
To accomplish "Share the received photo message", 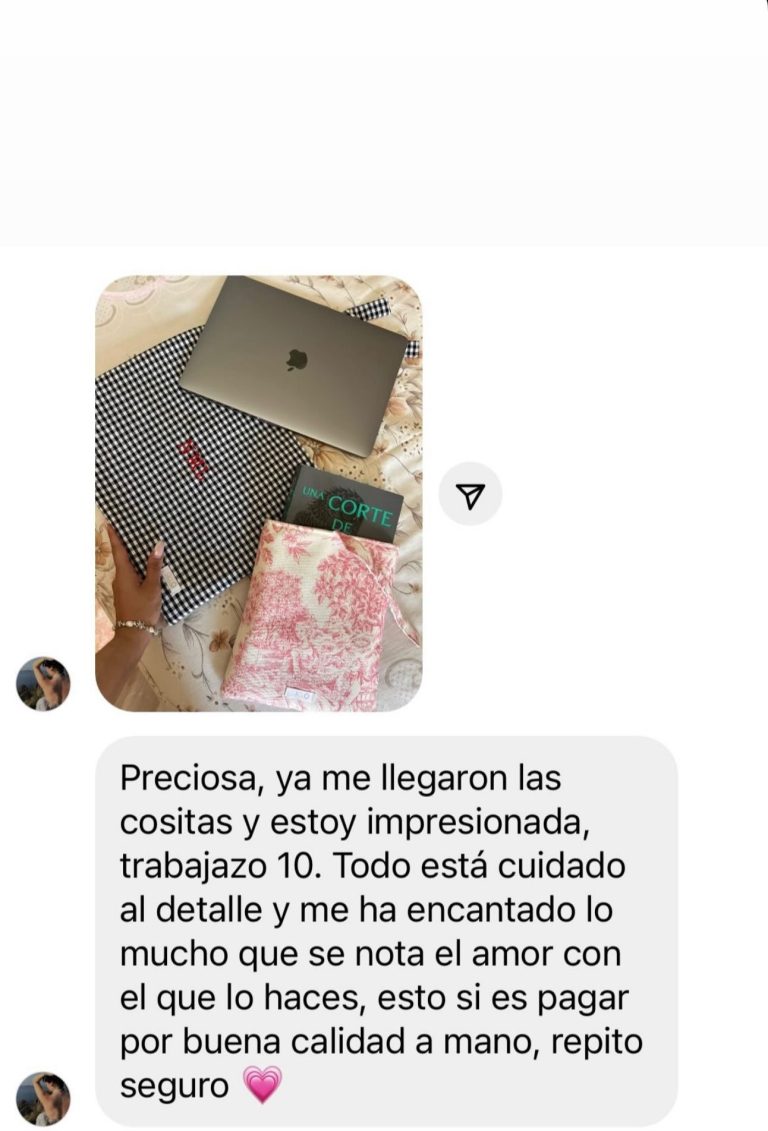I will [470, 494].
